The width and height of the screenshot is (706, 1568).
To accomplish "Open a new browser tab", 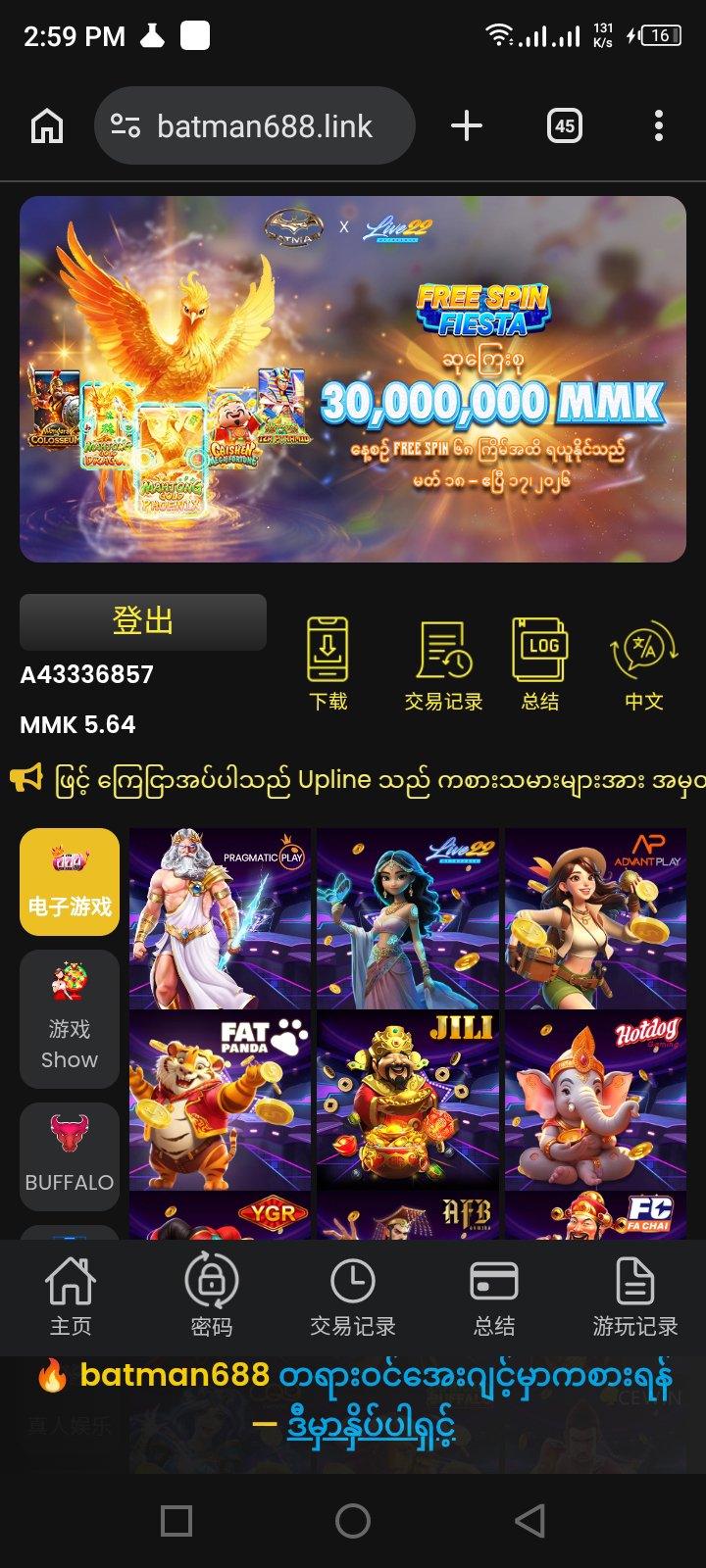I will pyautogui.click(x=467, y=126).
